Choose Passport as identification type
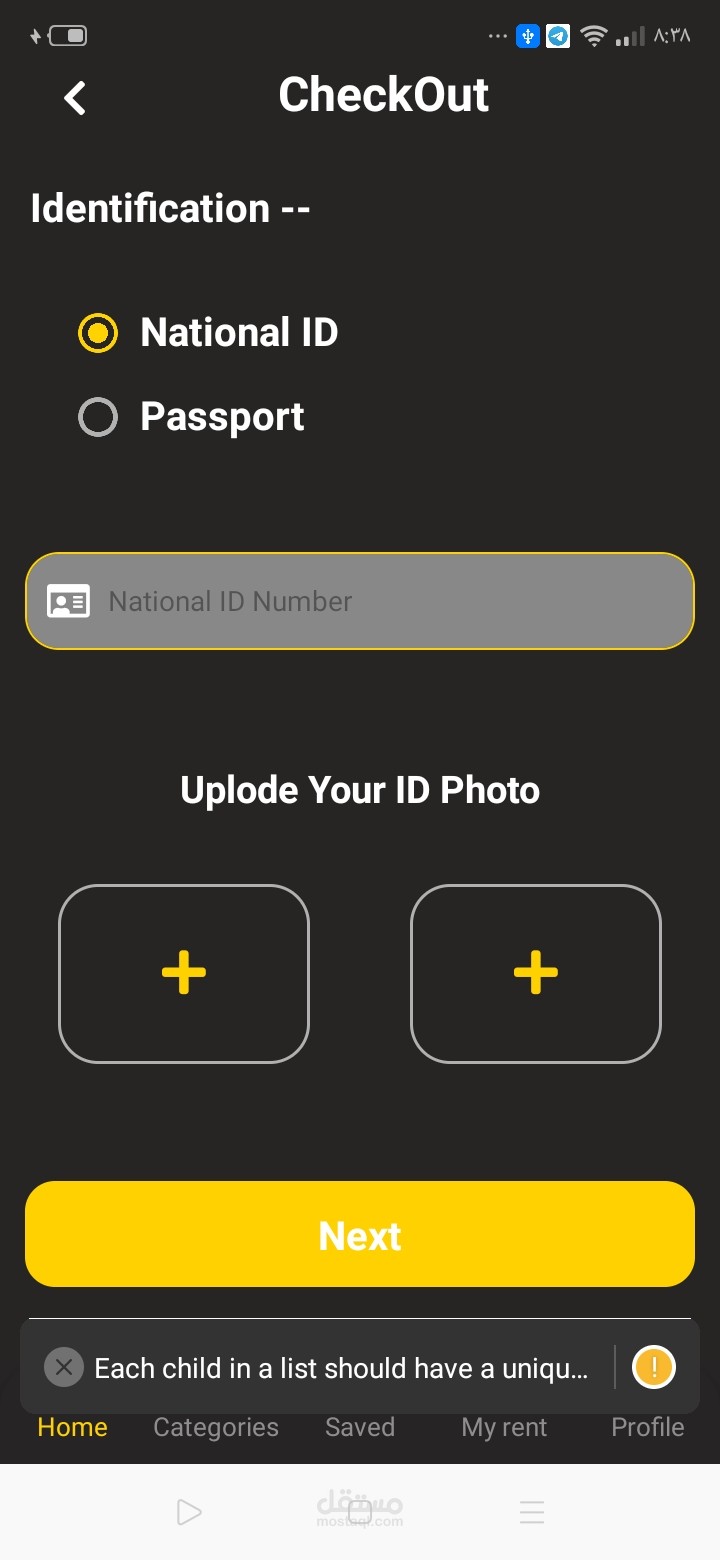 point(98,417)
